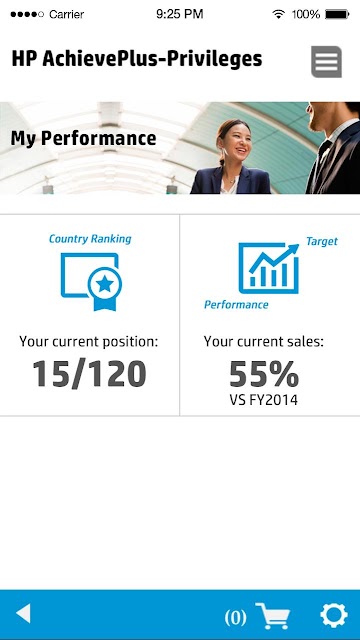Open the shopping cart

[273, 616]
